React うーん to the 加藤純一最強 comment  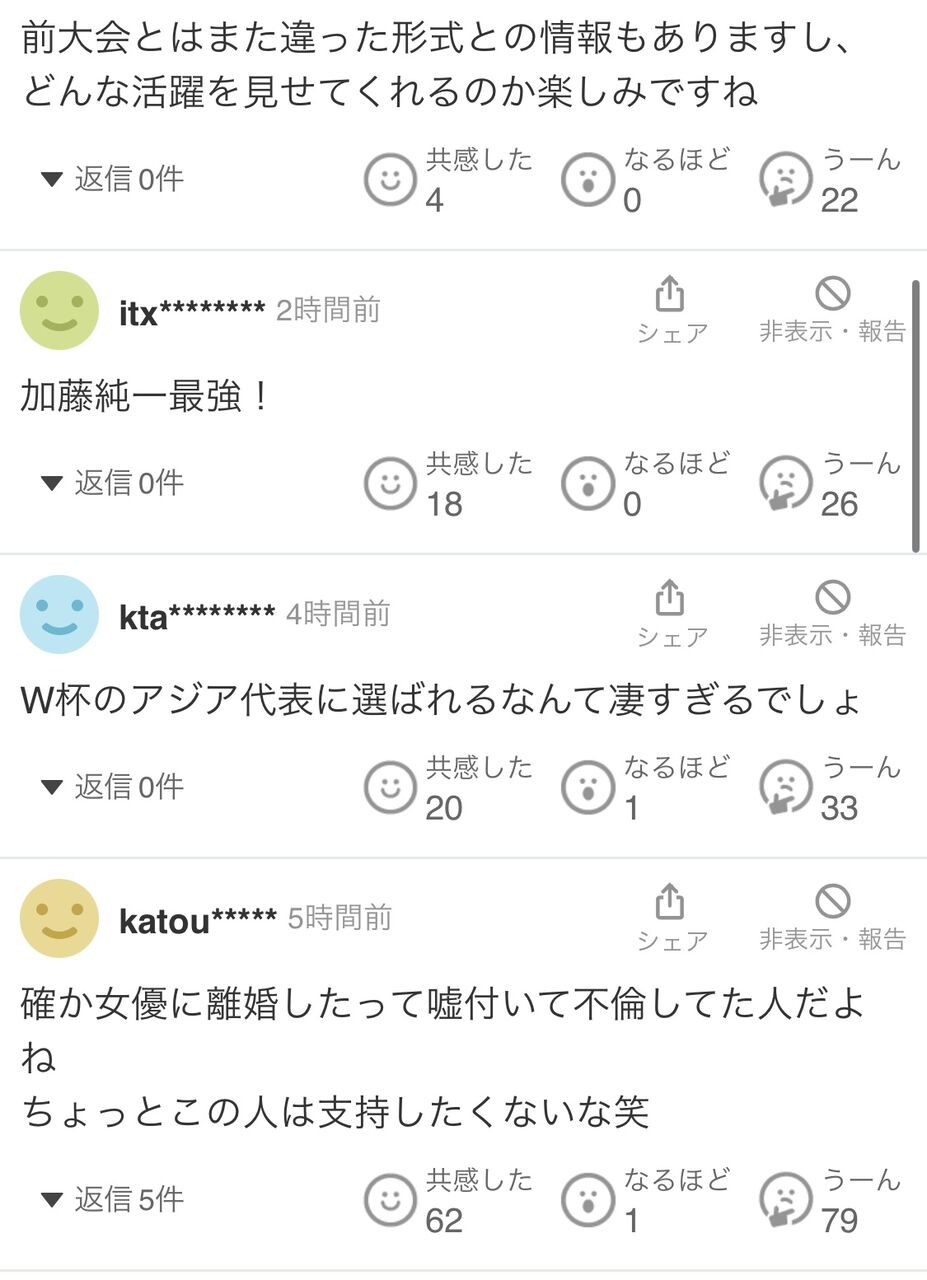pos(786,484)
